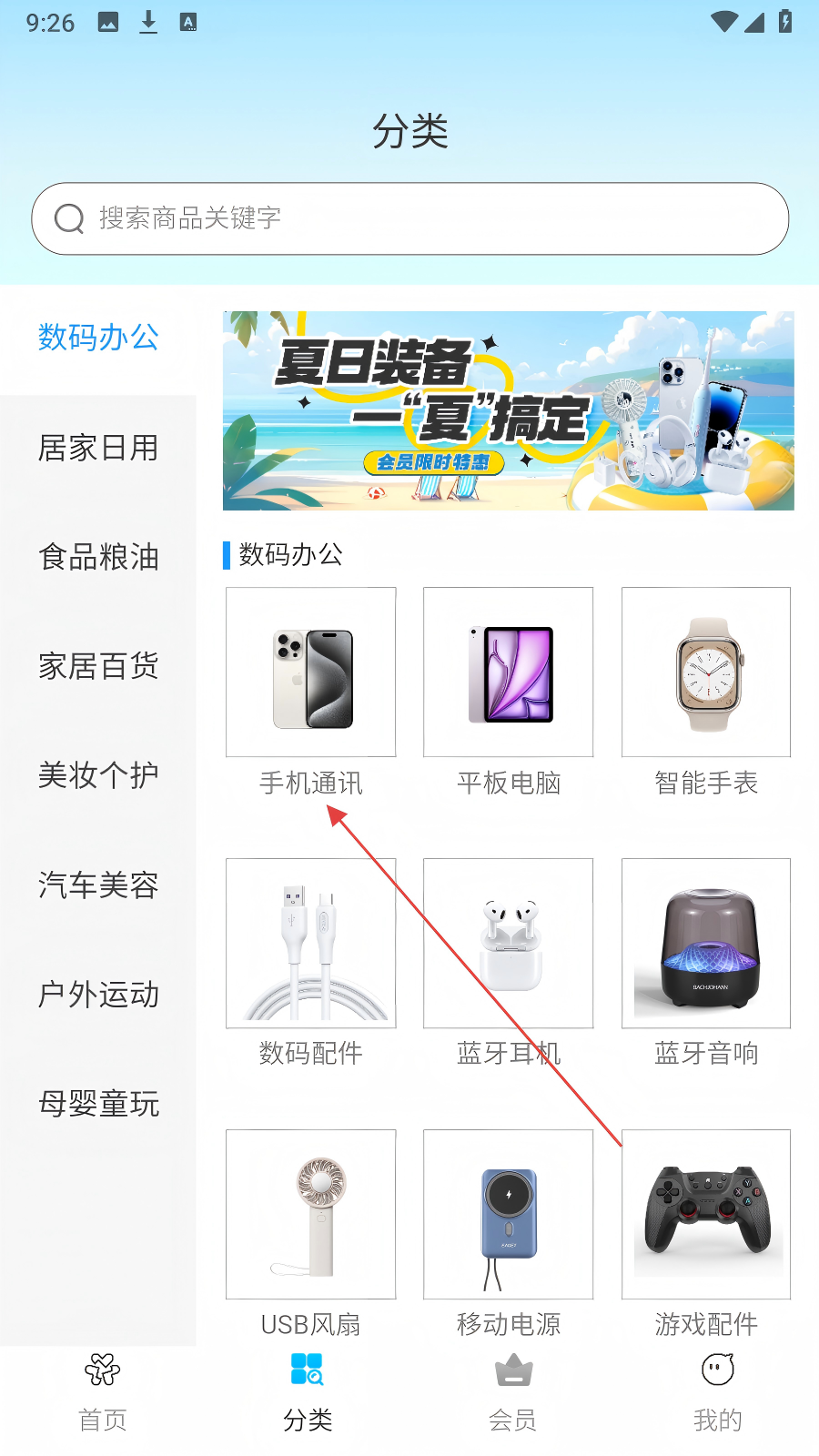
Task: Open 平板电脑 subcategory
Action: [508, 673]
